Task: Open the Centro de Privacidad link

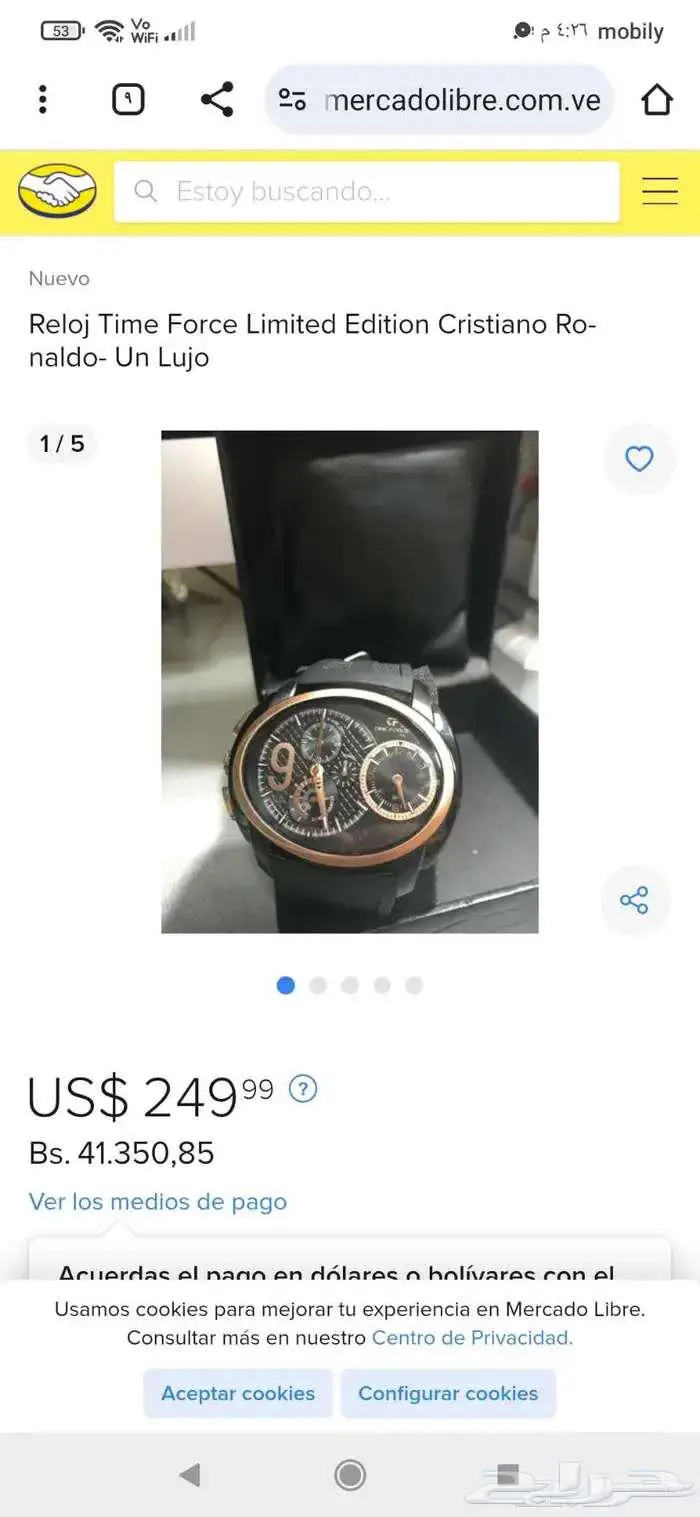Action: click(472, 1338)
